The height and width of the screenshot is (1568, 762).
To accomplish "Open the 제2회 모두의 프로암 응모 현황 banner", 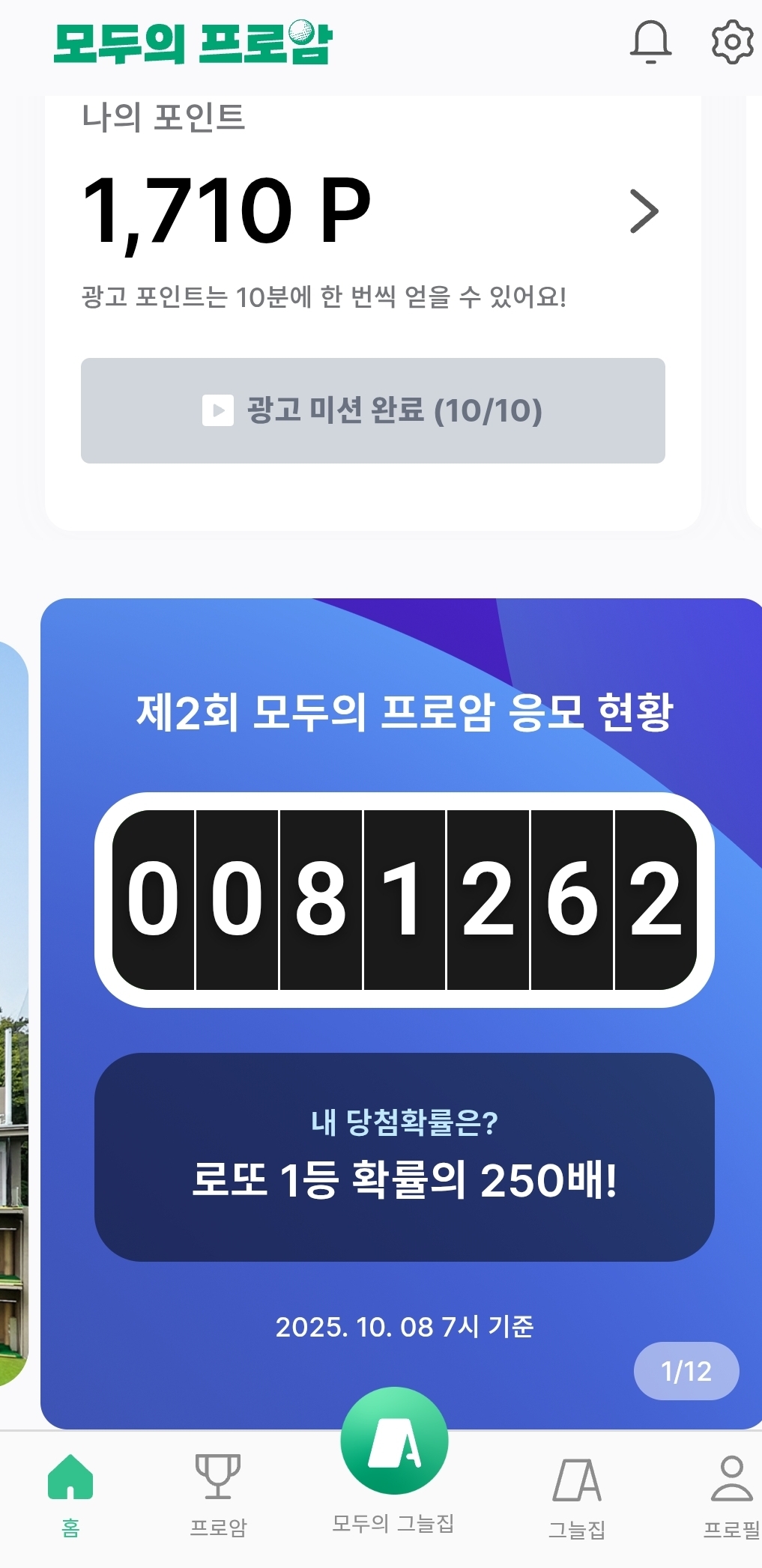I will tap(405, 711).
